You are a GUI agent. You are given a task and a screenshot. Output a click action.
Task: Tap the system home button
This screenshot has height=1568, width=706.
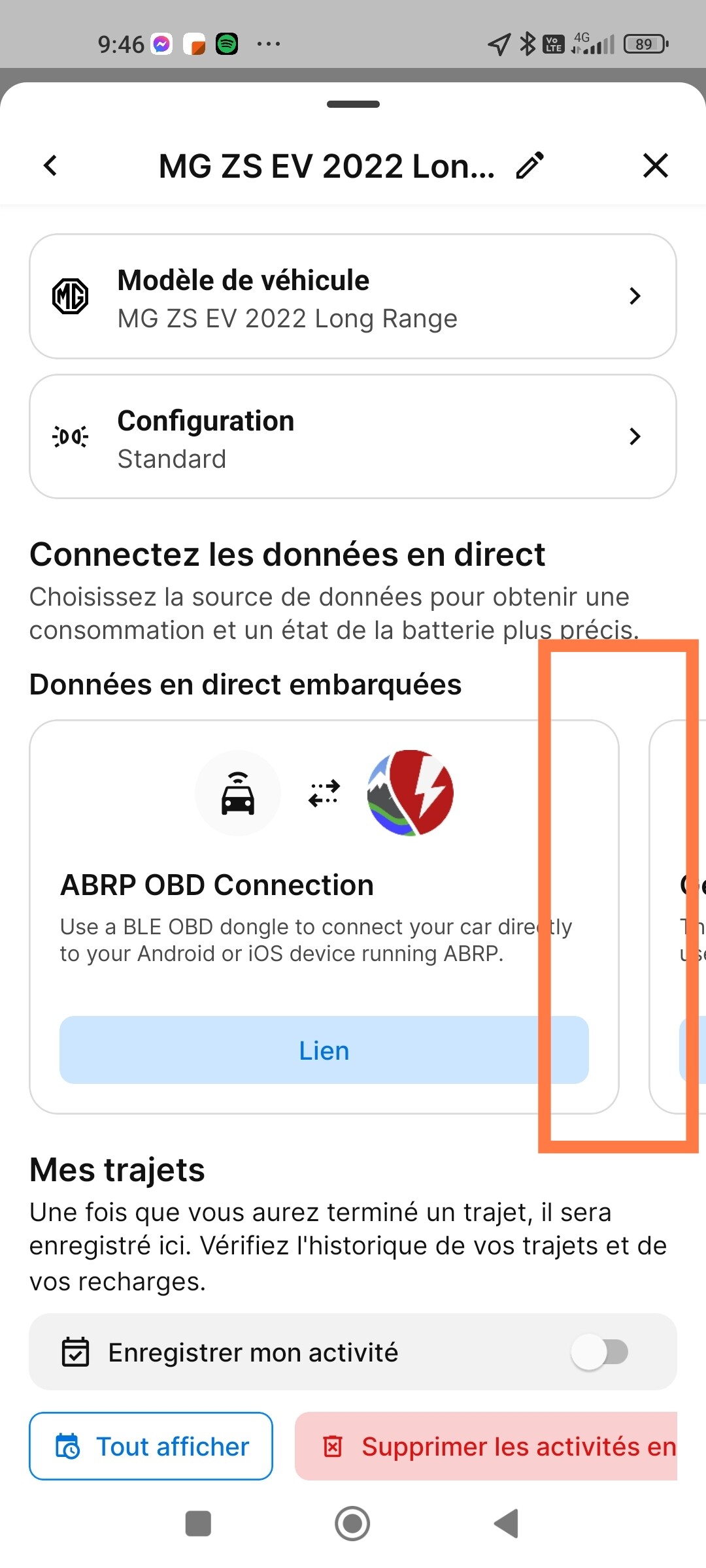tap(352, 1524)
